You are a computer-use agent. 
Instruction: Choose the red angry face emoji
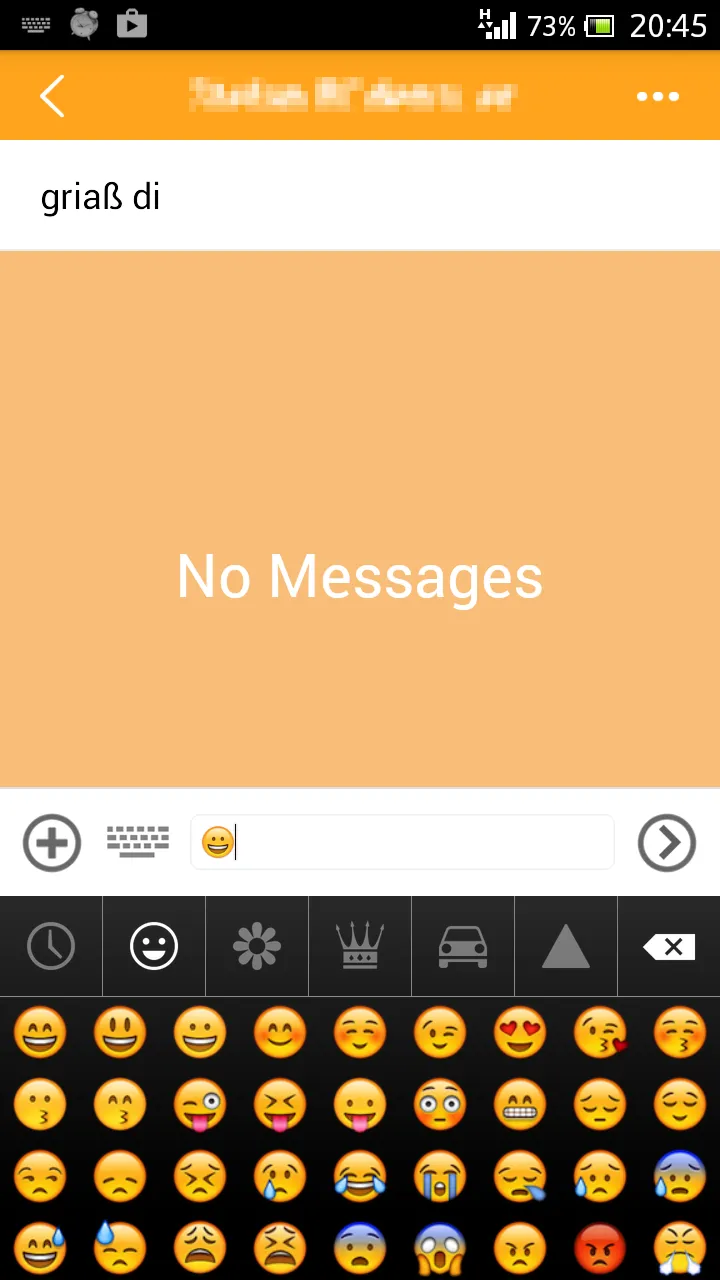coord(600,1248)
